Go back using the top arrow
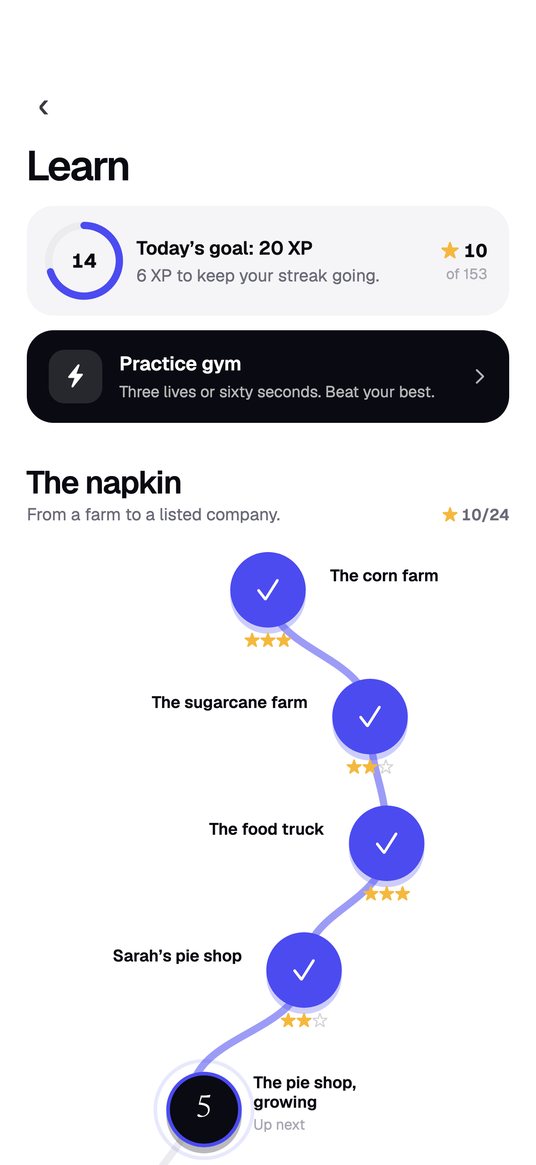The width and height of the screenshot is (536, 1165). [x=44, y=108]
